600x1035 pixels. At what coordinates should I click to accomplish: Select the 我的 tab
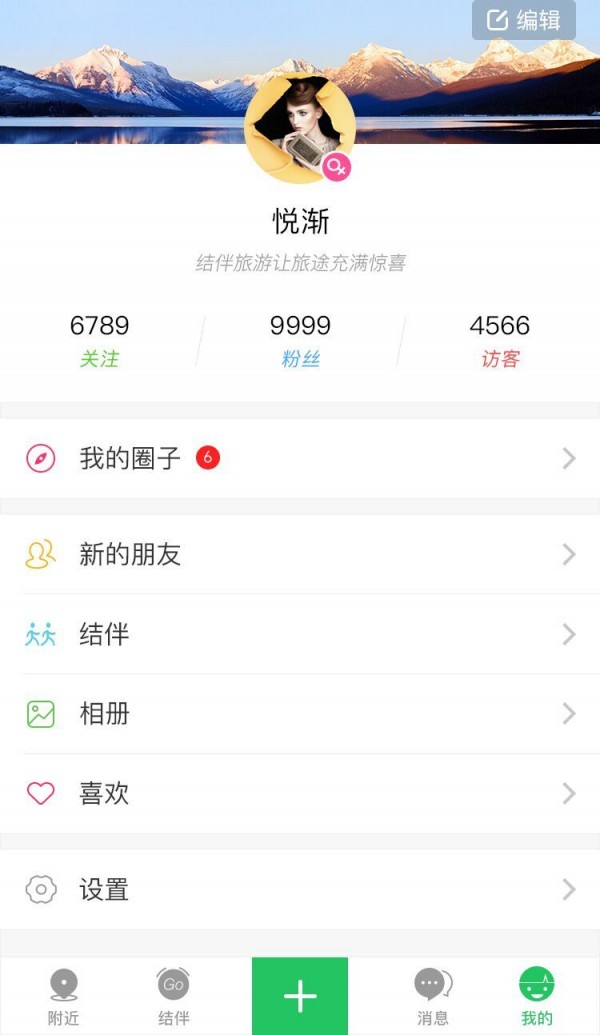coord(536,997)
